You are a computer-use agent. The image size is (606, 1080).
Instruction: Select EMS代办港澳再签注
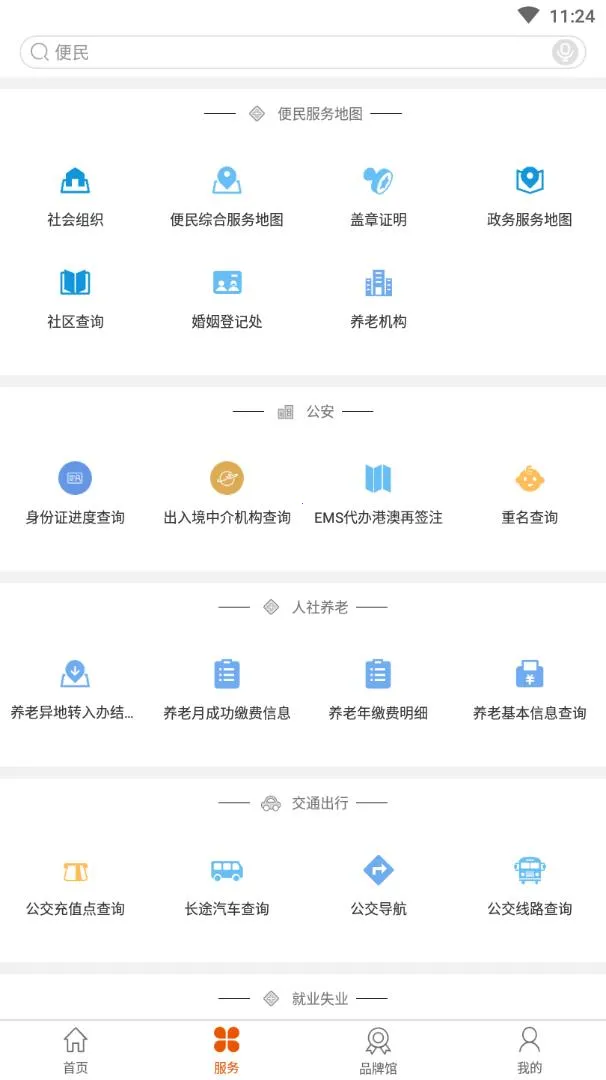[x=378, y=493]
